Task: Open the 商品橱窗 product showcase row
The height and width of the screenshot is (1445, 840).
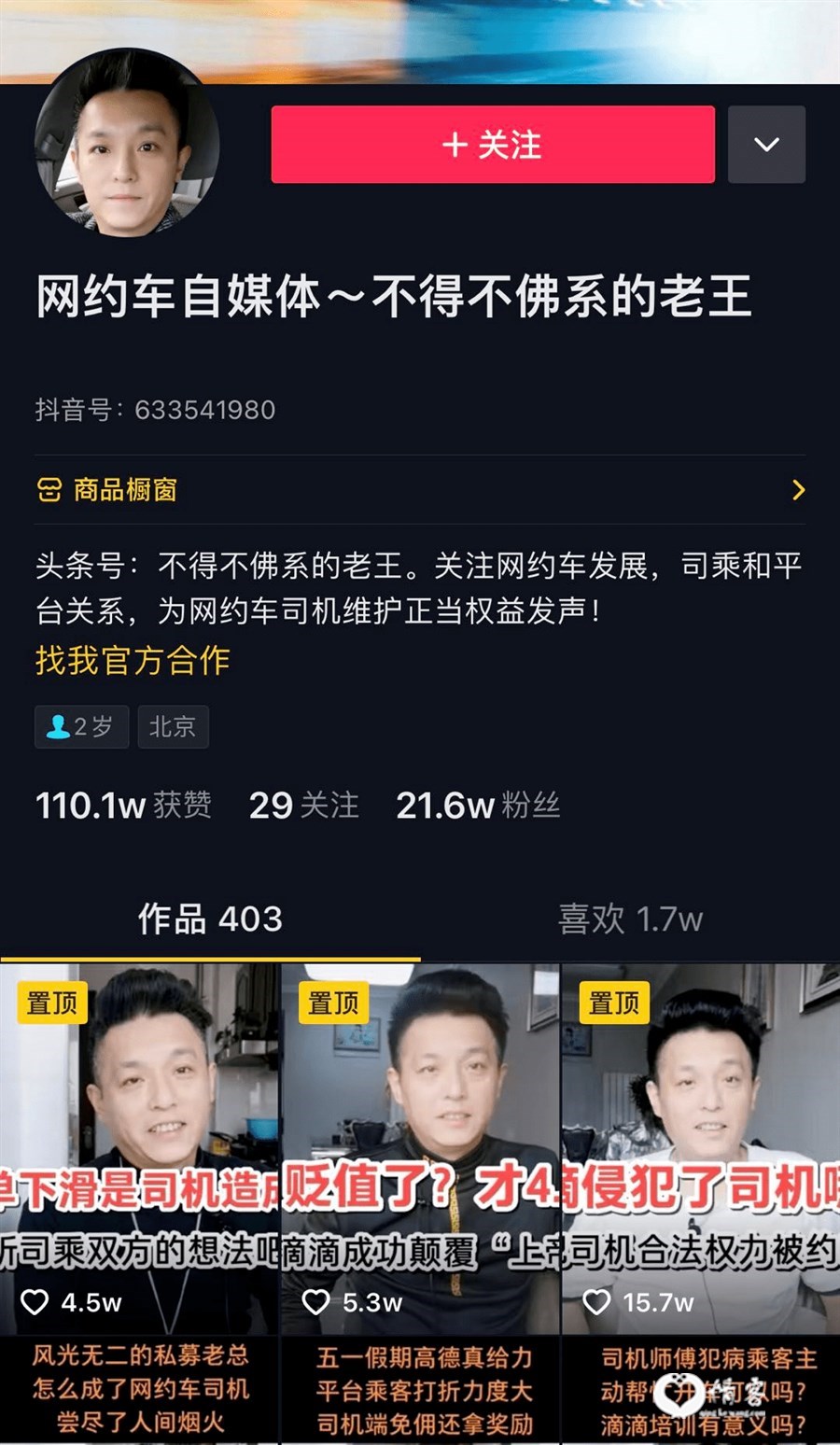Action: click(x=420, y=490)
